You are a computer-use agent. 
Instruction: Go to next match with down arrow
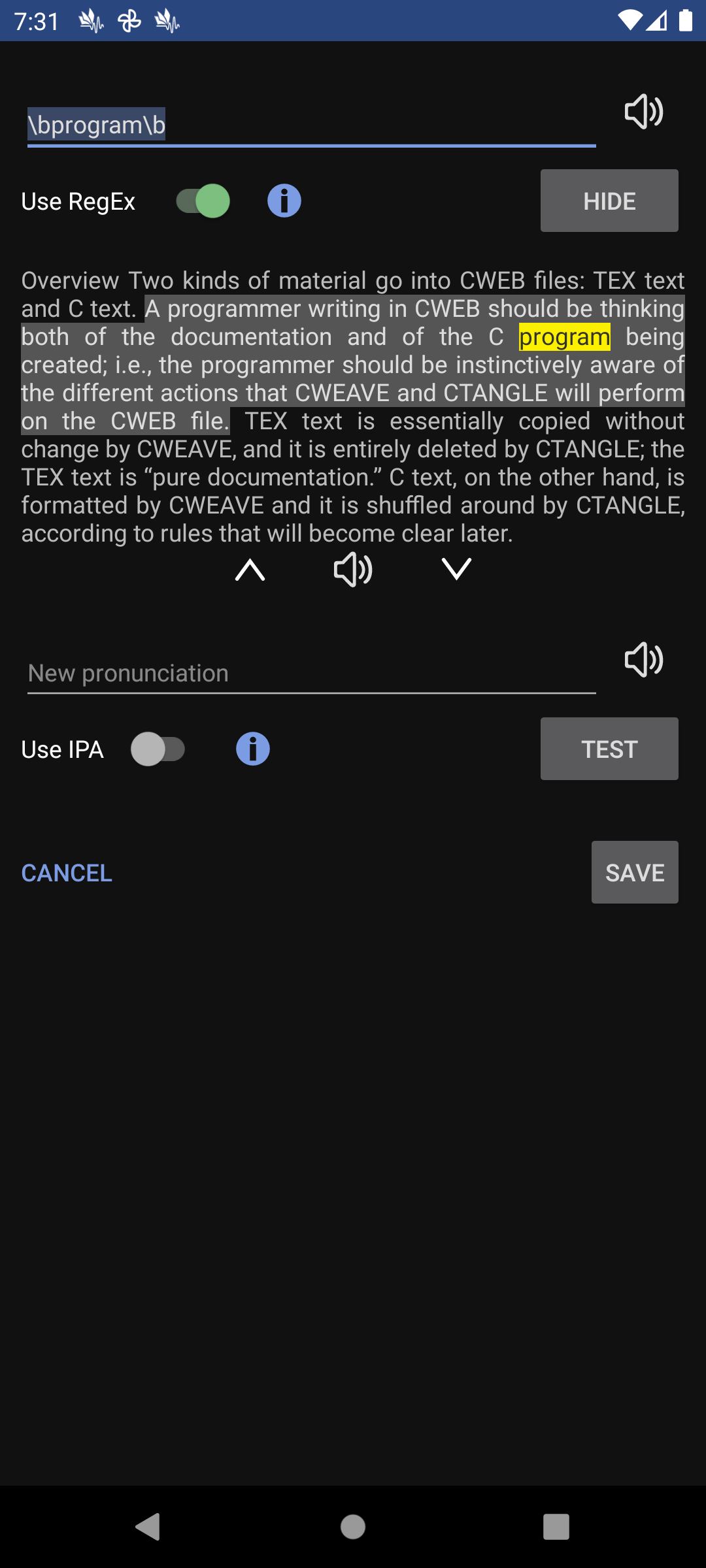pos(456,570)
